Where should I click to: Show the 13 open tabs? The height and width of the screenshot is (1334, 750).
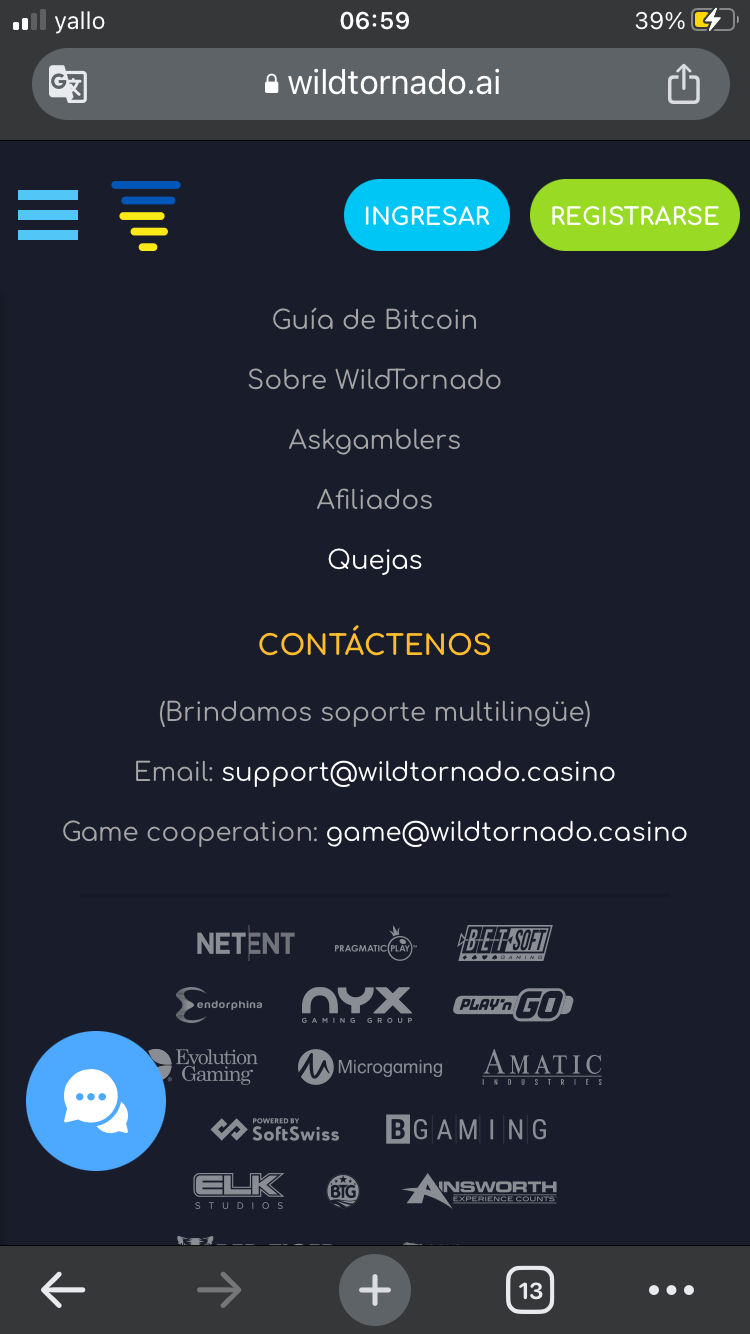point(530,1291)
